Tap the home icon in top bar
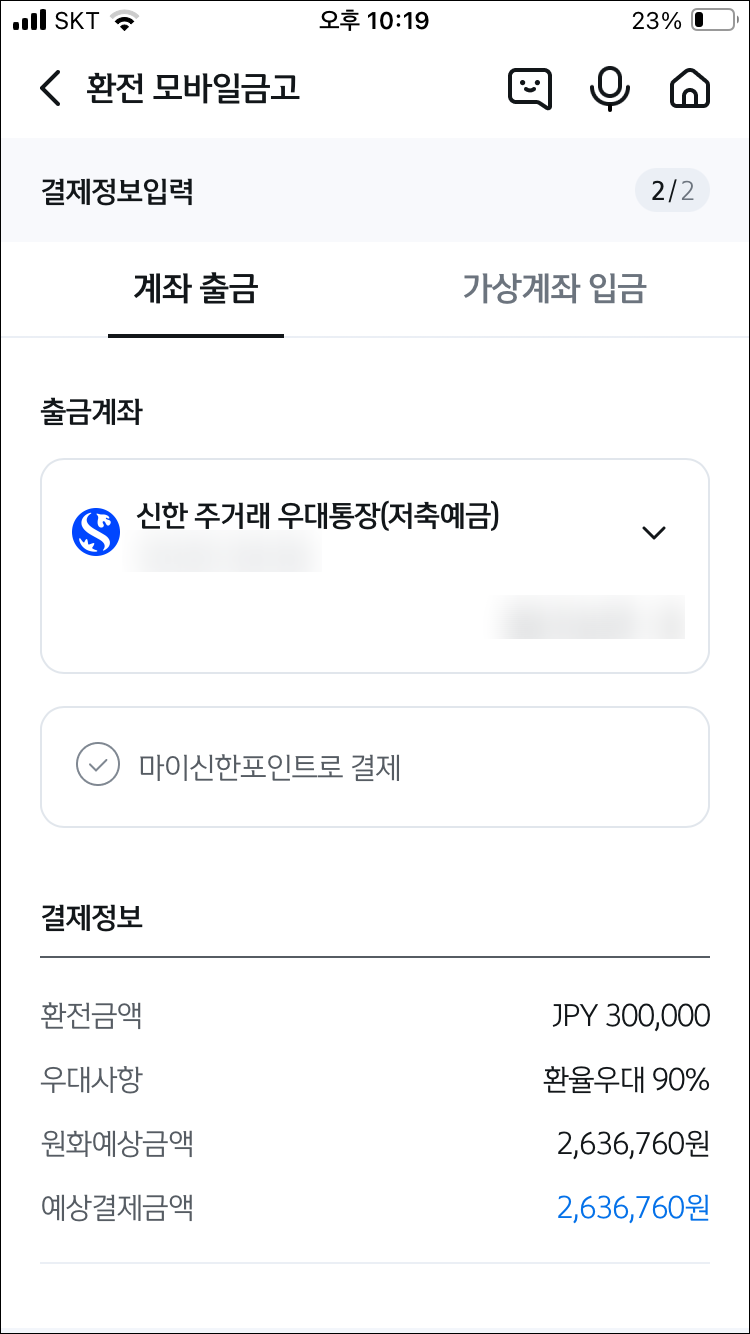 click(689, 88)
